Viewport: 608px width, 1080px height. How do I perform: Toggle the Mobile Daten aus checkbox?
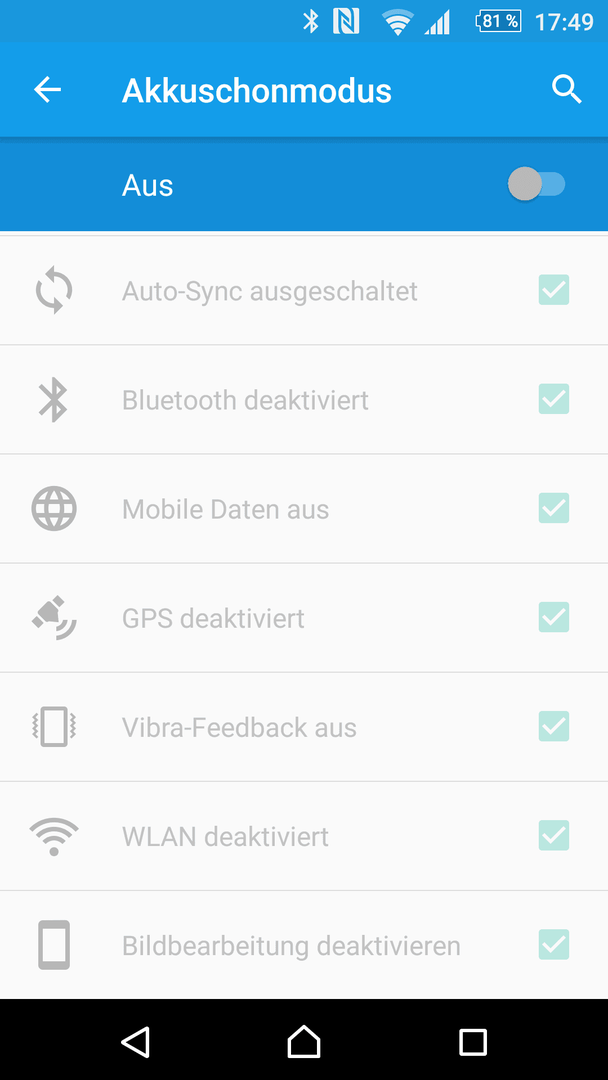pyautogui.click(x=554, y=508)
